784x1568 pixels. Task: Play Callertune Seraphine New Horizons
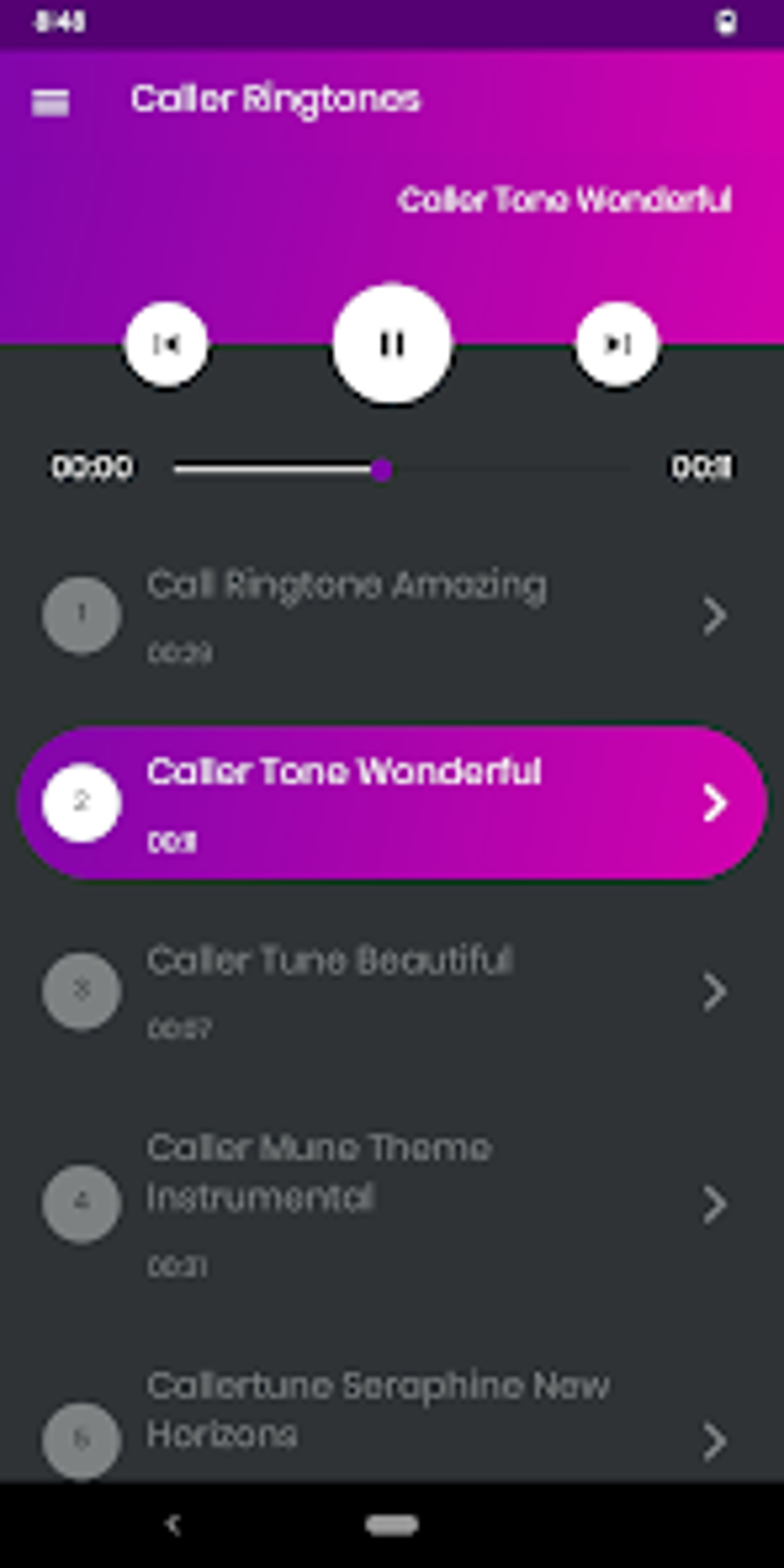click(x=81, y=1440)
